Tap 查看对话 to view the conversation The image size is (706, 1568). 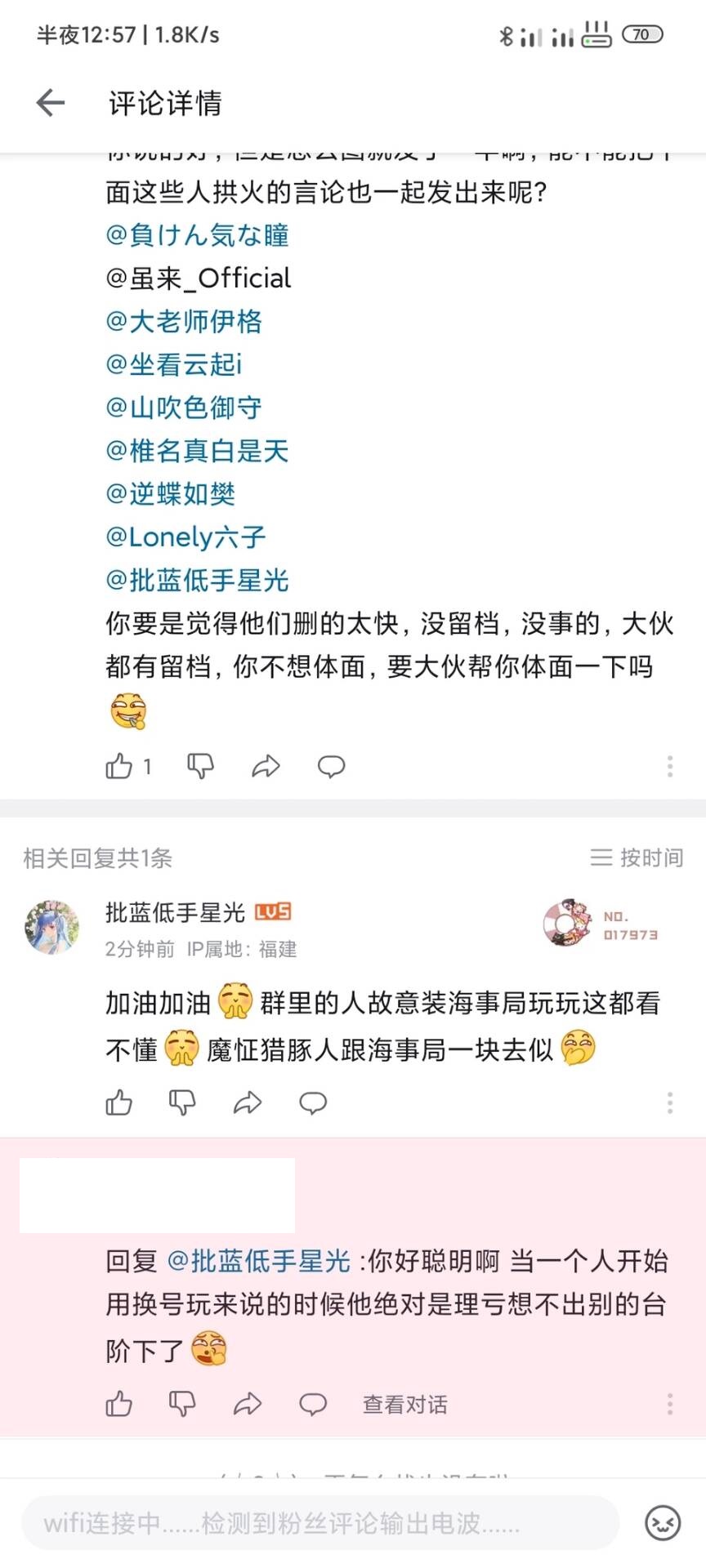[404, 1405]
